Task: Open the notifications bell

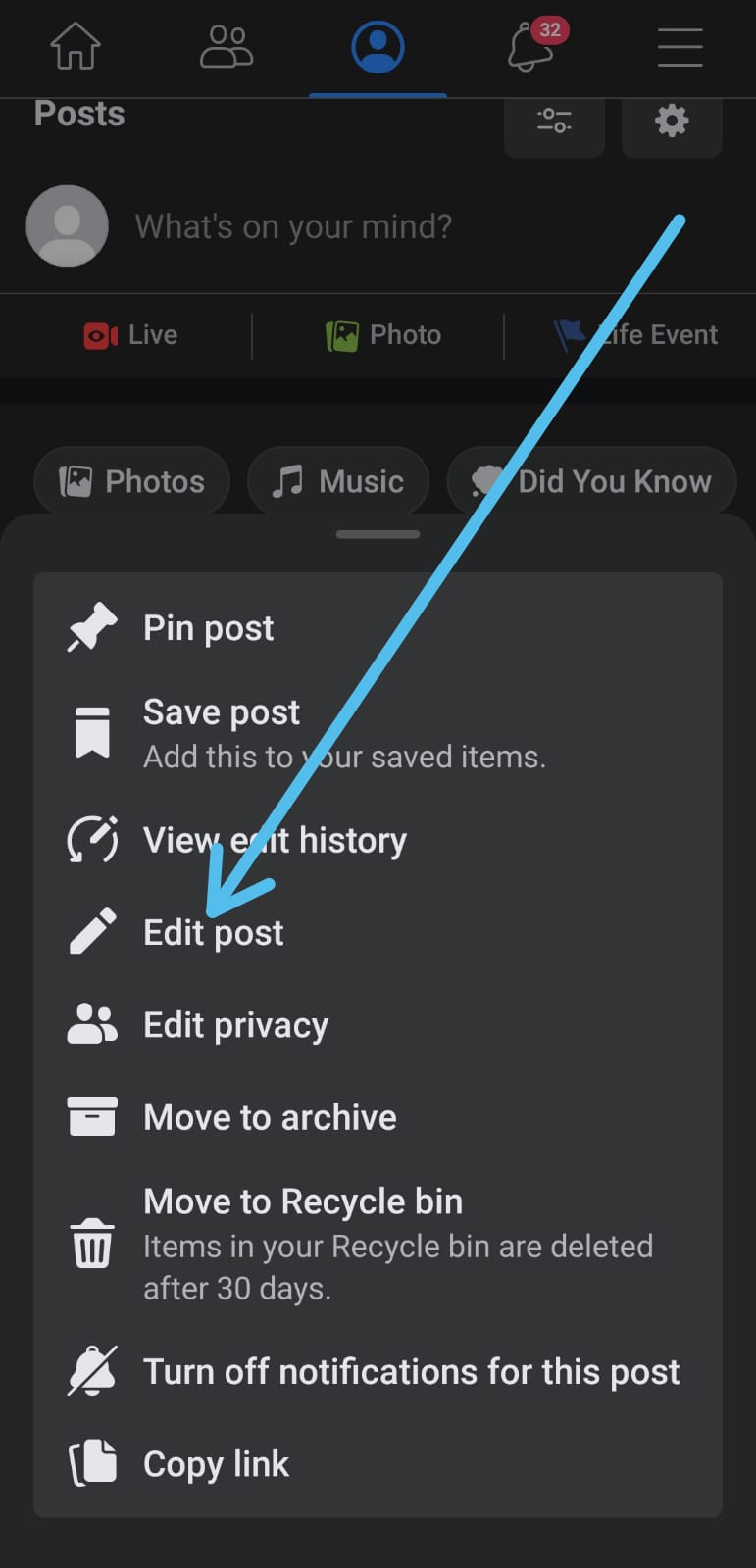Action: 530,46
